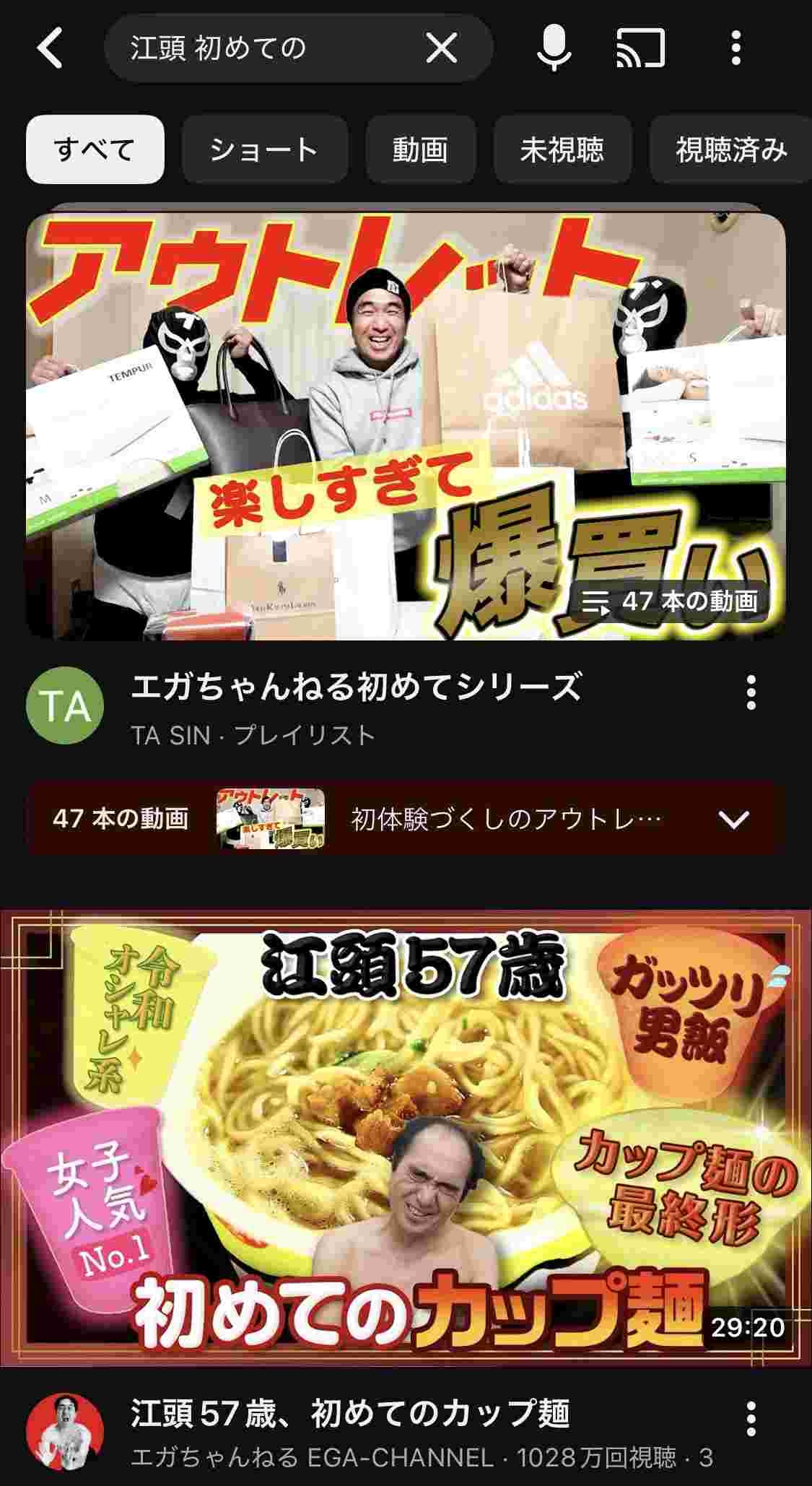This screenshot has height=1486, width=812.
Task: Go back from search results
Action: coord(51,48)
